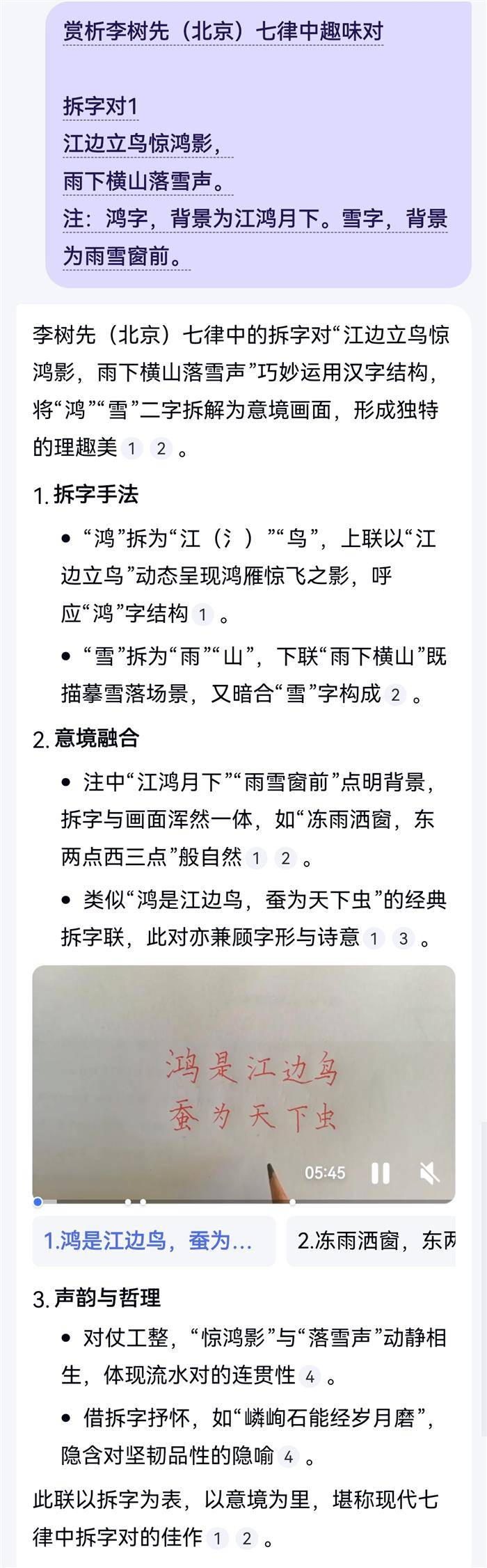Viewport: 487px width, 1568px height.
Task: Open citation 1 after 理趣美
Action: (131, 448)
